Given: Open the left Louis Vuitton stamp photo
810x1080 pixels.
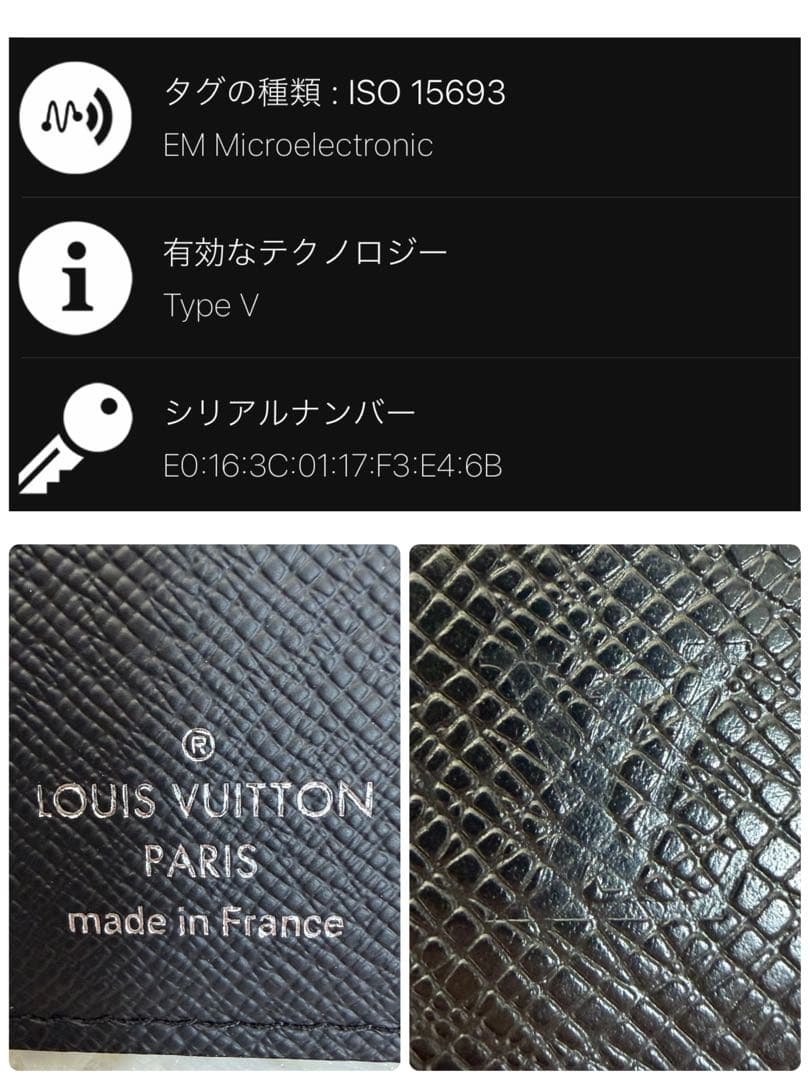Looking at the screenshot, I should click(200, 800).
